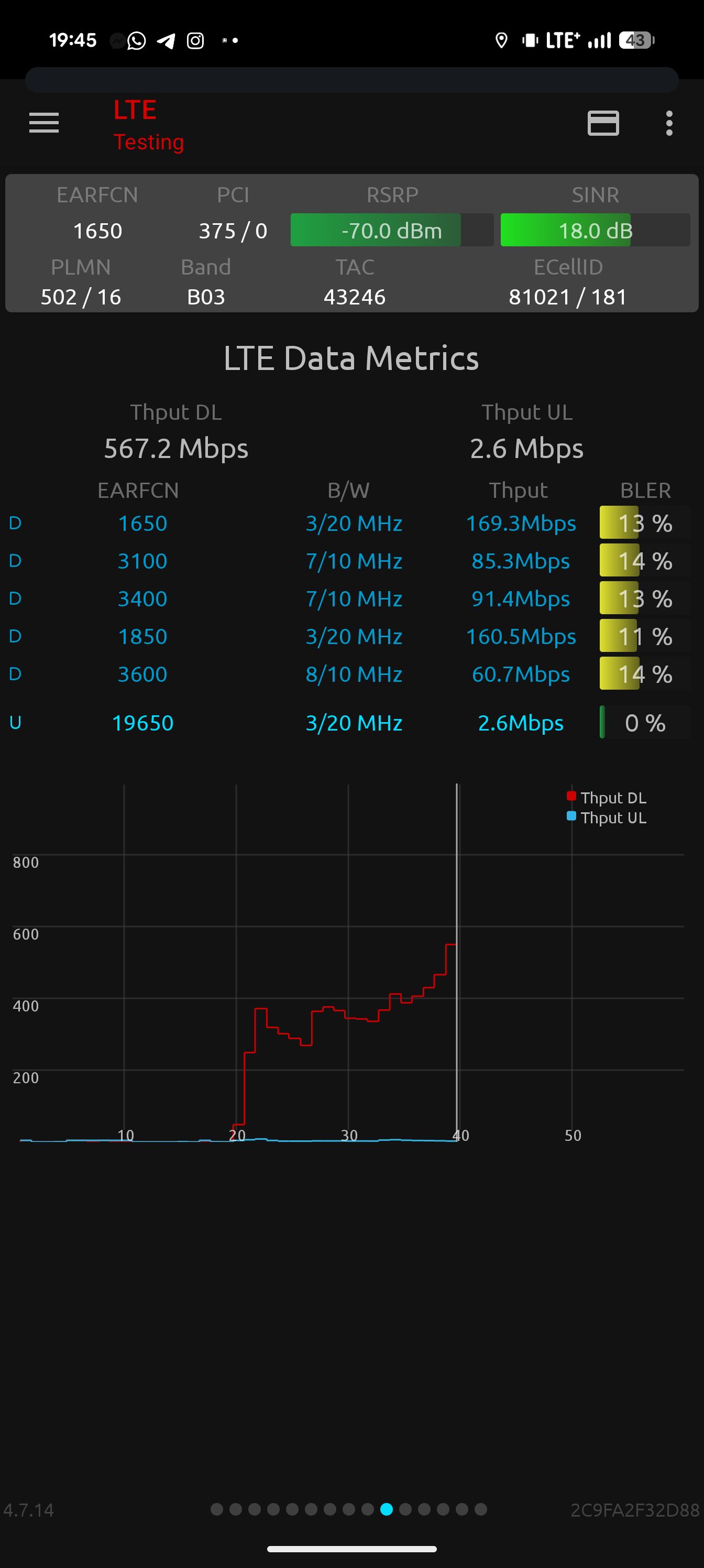Tap the Thput UL blue legend marker
The image size is (704, 1568).
(x=571, y=816)
